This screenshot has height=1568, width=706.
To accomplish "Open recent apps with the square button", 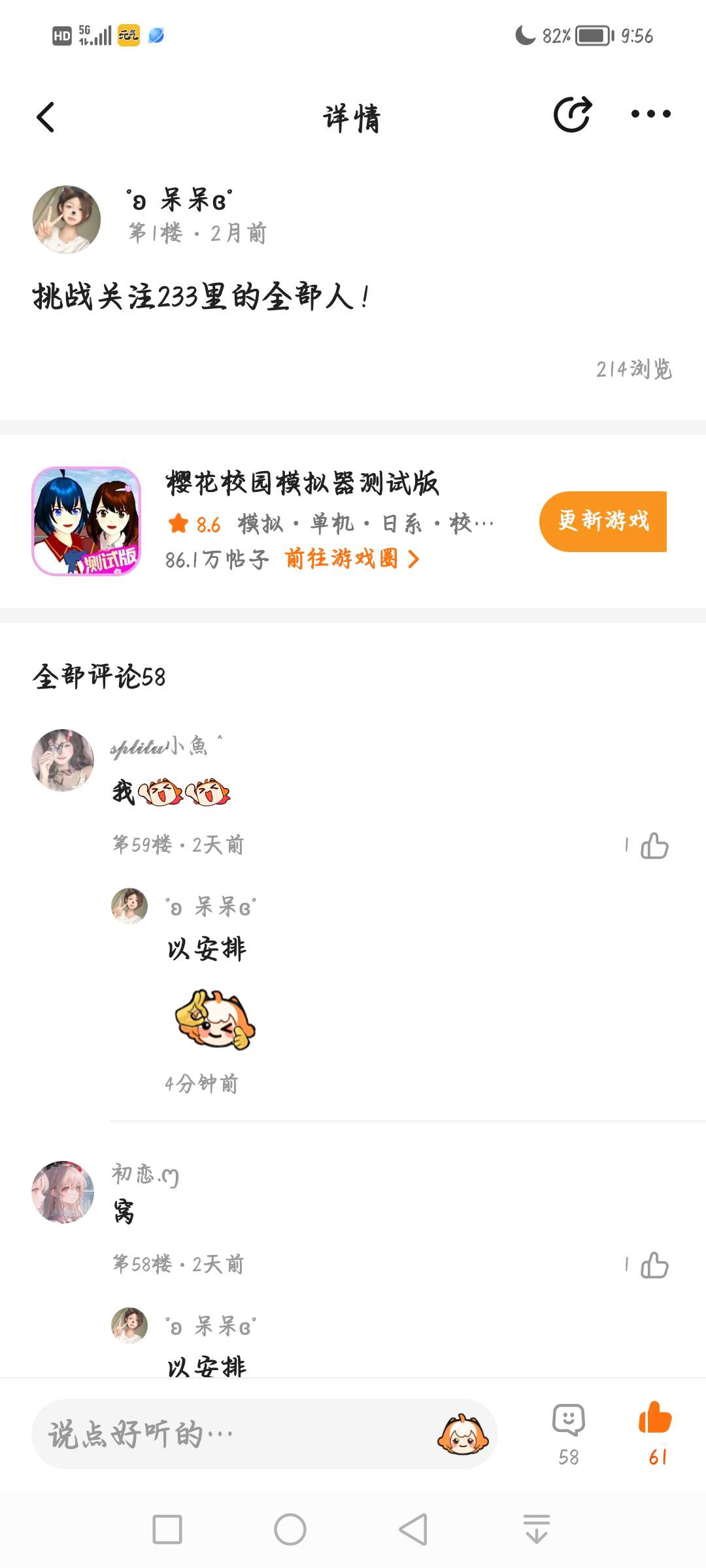I will [x=167, y=1529].
